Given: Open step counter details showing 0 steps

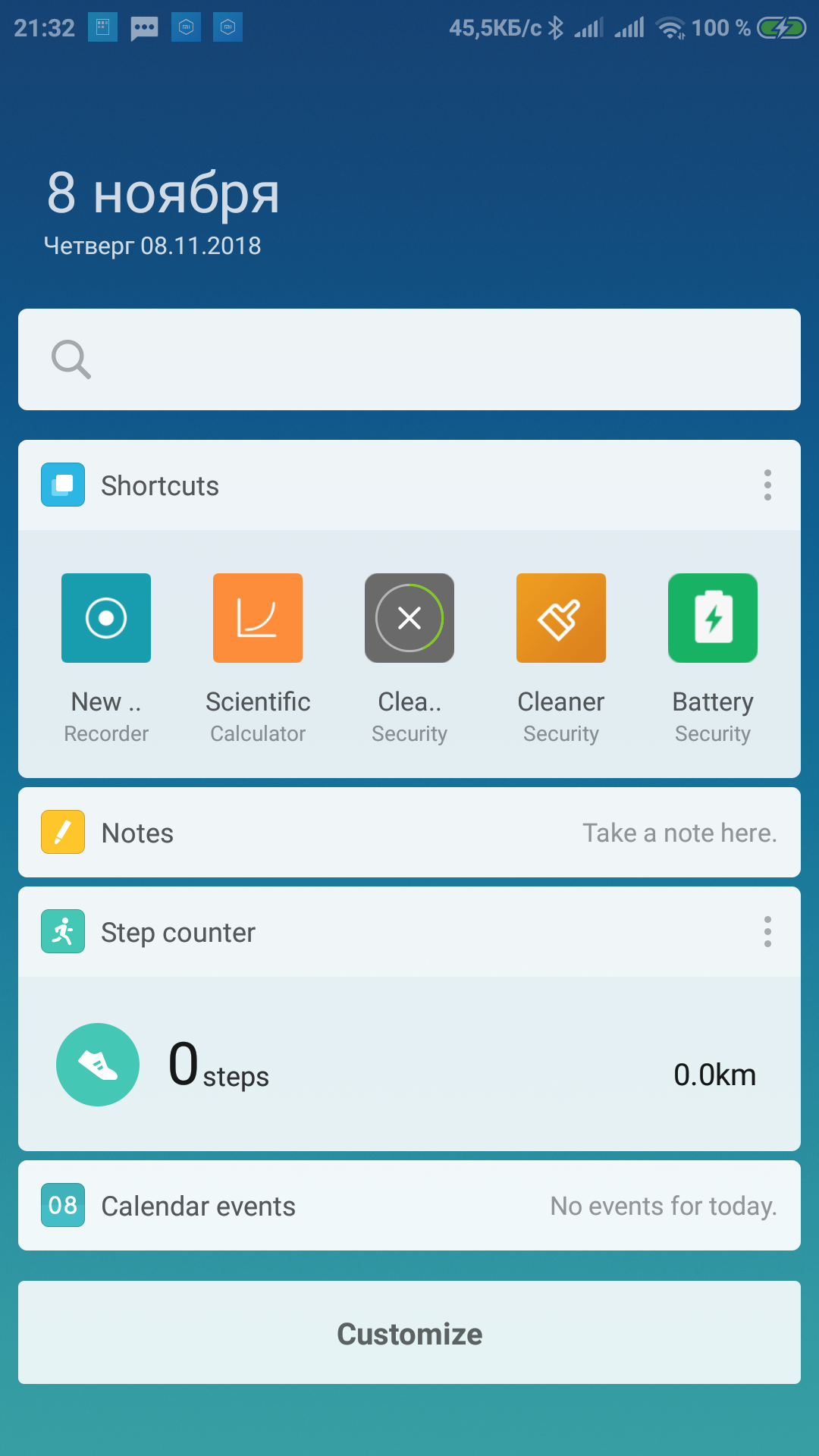Looking at the screenshot, I should coord(409,1064).
